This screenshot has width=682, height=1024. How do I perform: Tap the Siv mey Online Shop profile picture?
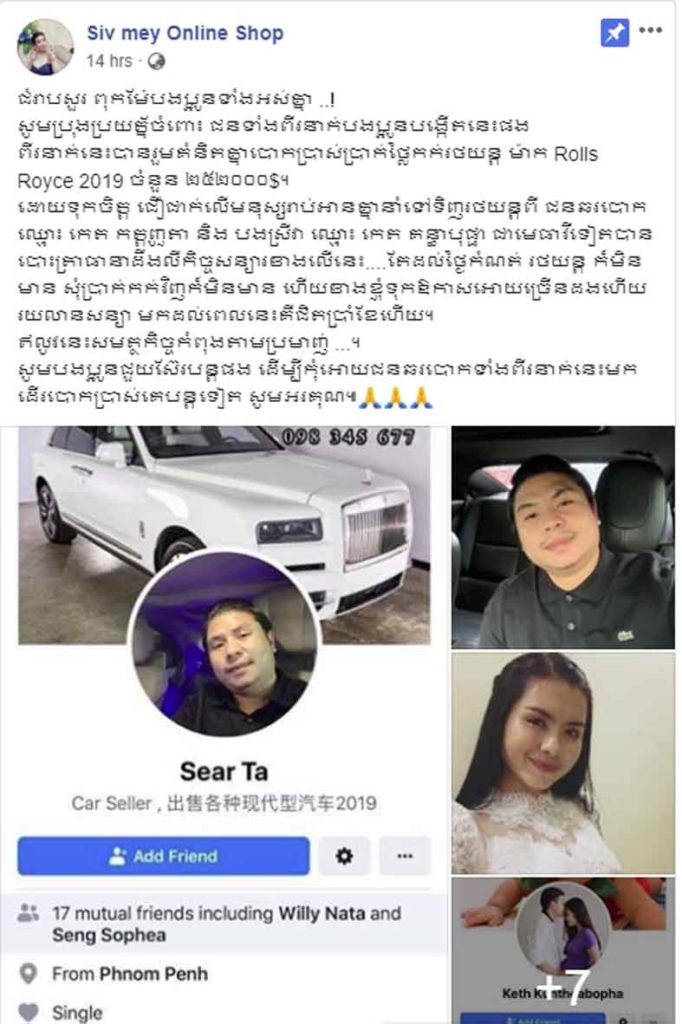point(45,47)
